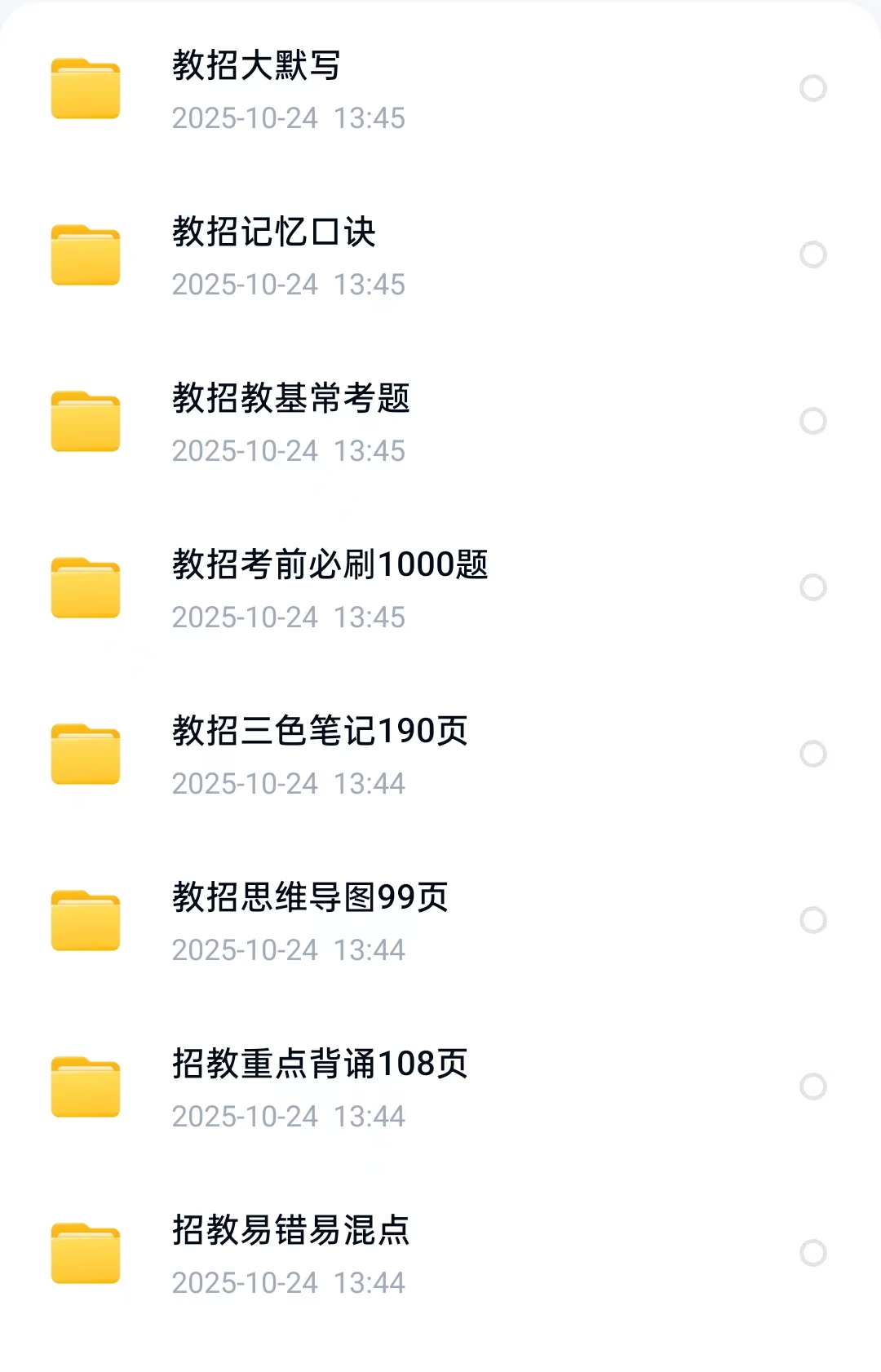Toggle selection of 招教易错易混点
881x1372 pixels.
(812, 1252)
